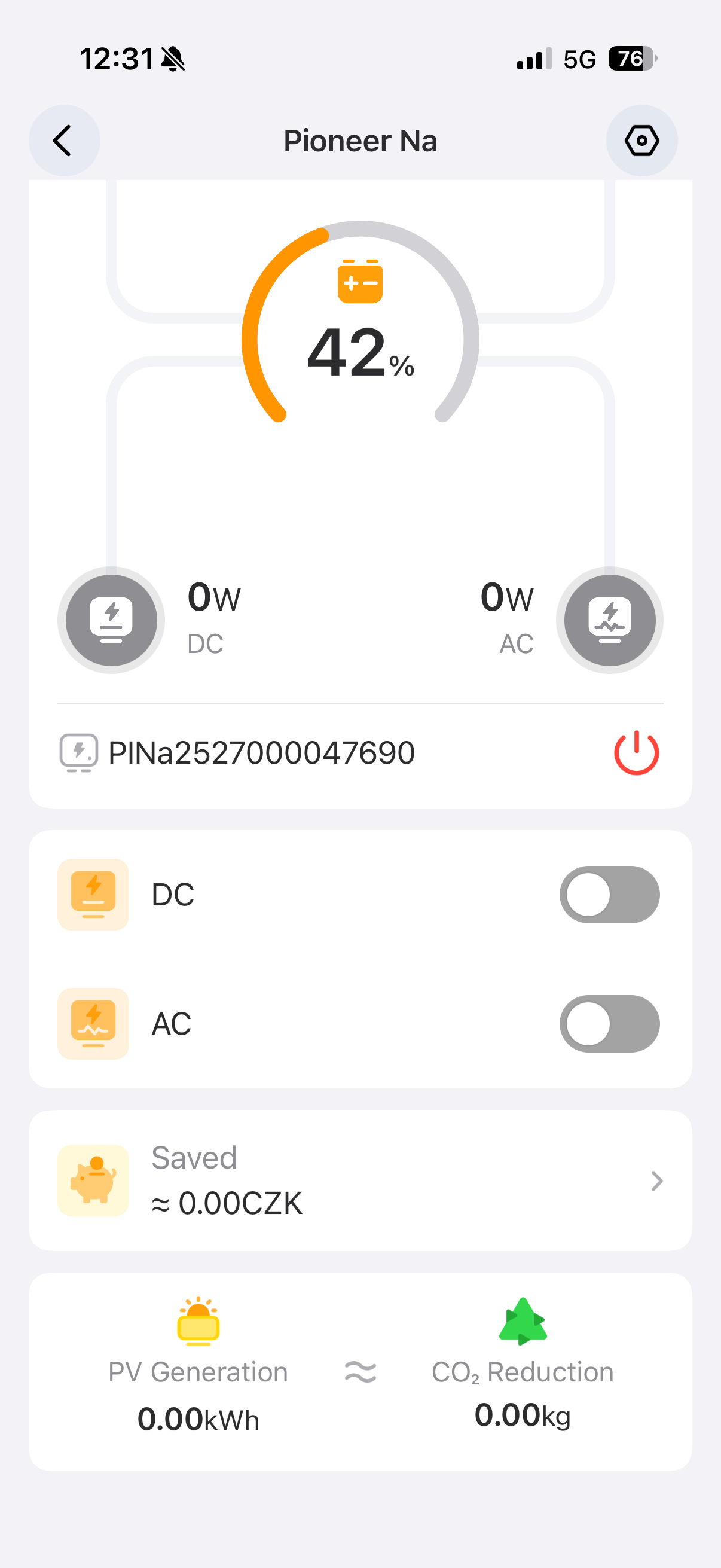
Task: Tap the grey AC output circle icon
Action: [609, 620]
